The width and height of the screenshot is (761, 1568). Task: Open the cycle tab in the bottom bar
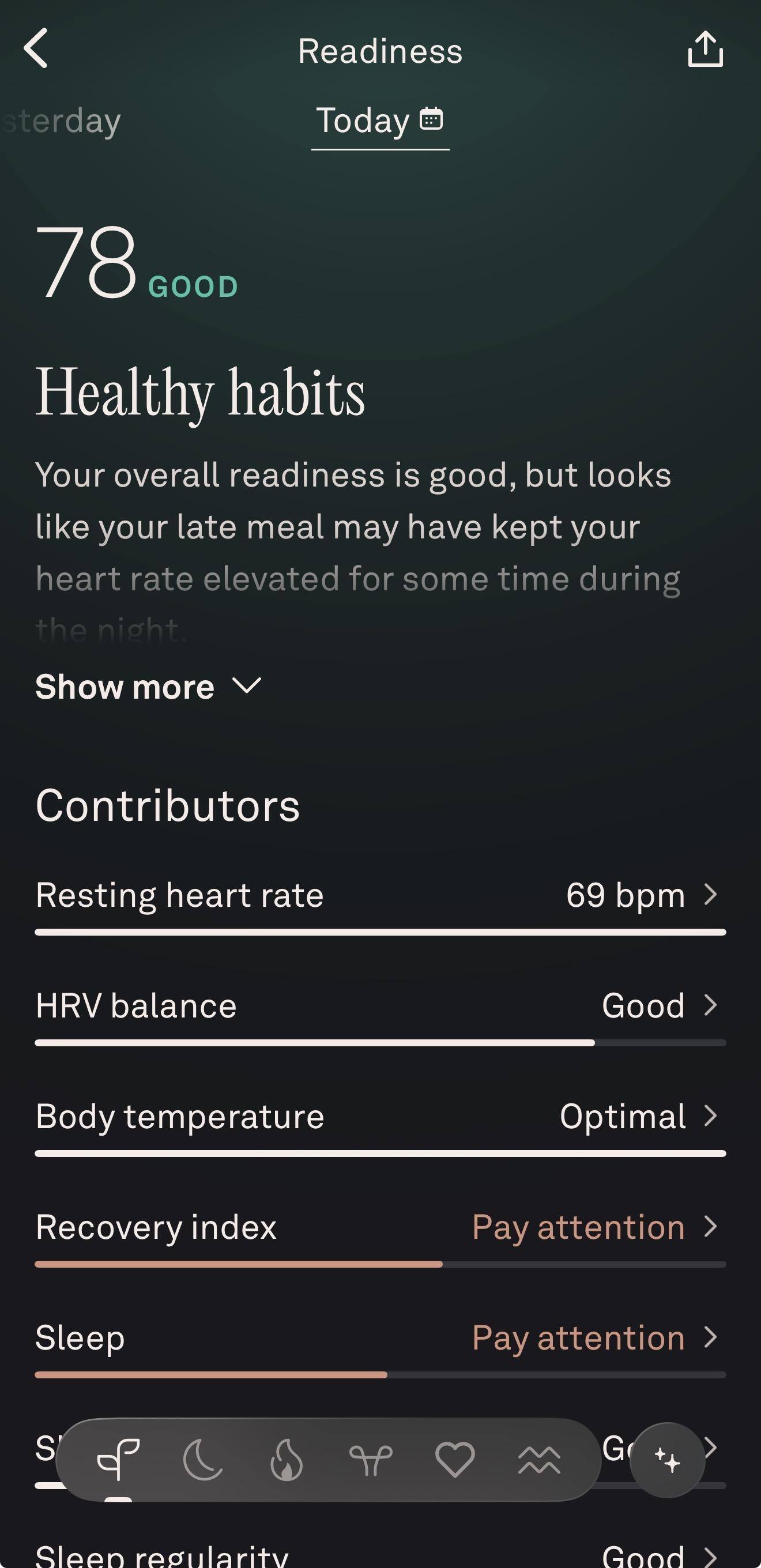pos(371,1460)
